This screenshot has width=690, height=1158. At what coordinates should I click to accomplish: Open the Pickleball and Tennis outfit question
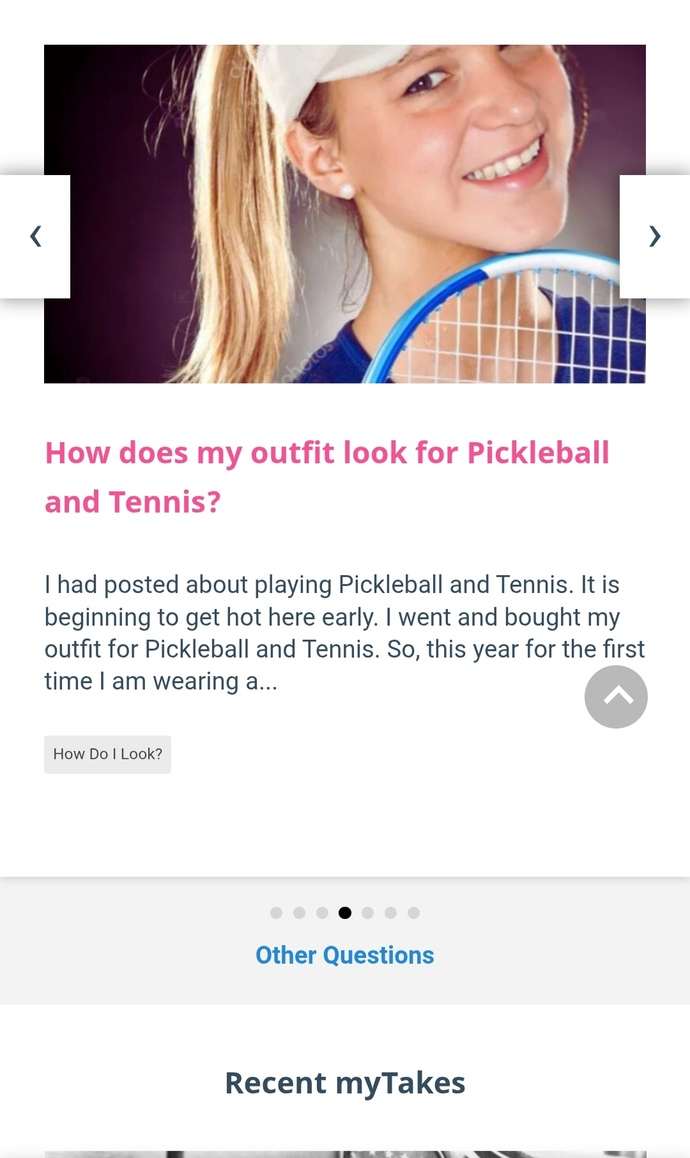pyautogui.click(x=327, y=477)
